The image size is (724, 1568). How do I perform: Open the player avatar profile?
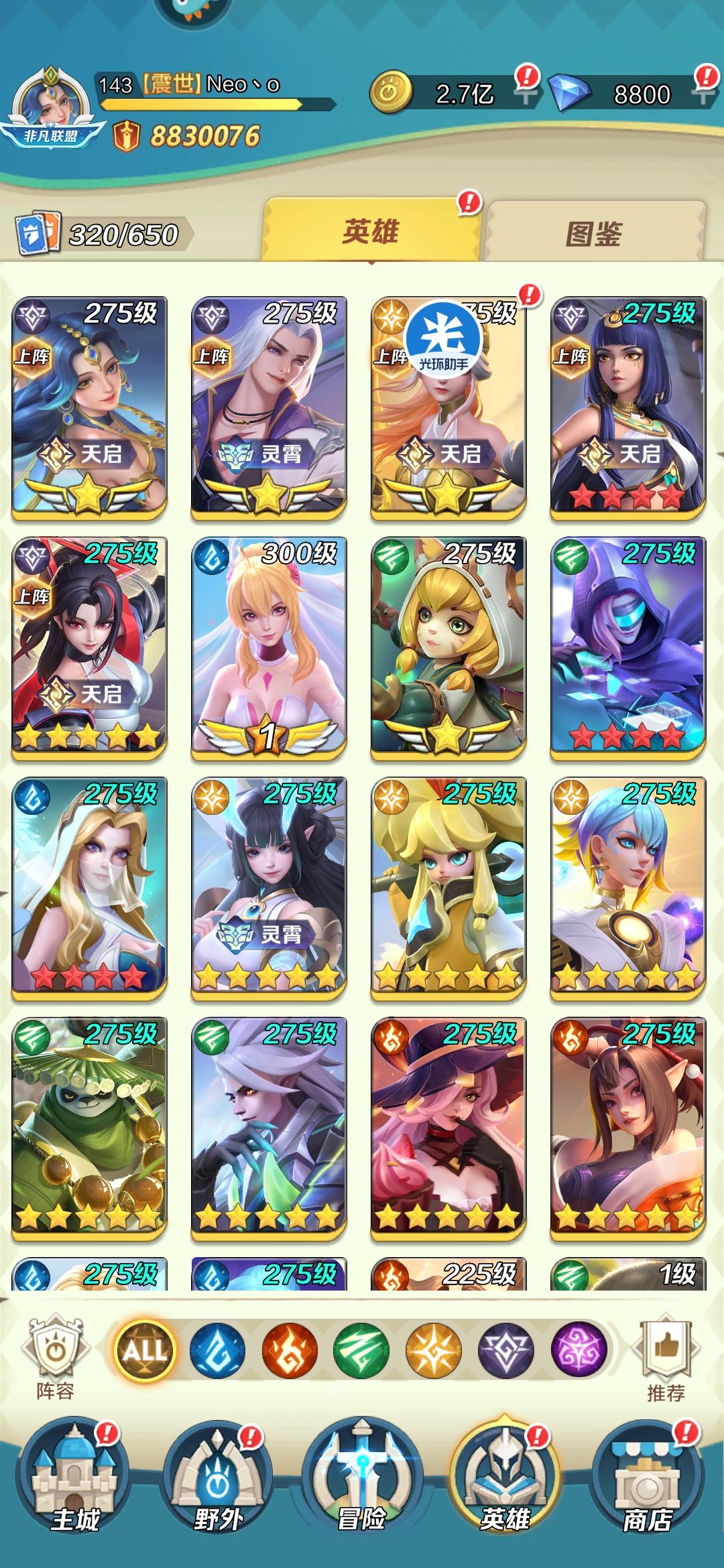51,107
